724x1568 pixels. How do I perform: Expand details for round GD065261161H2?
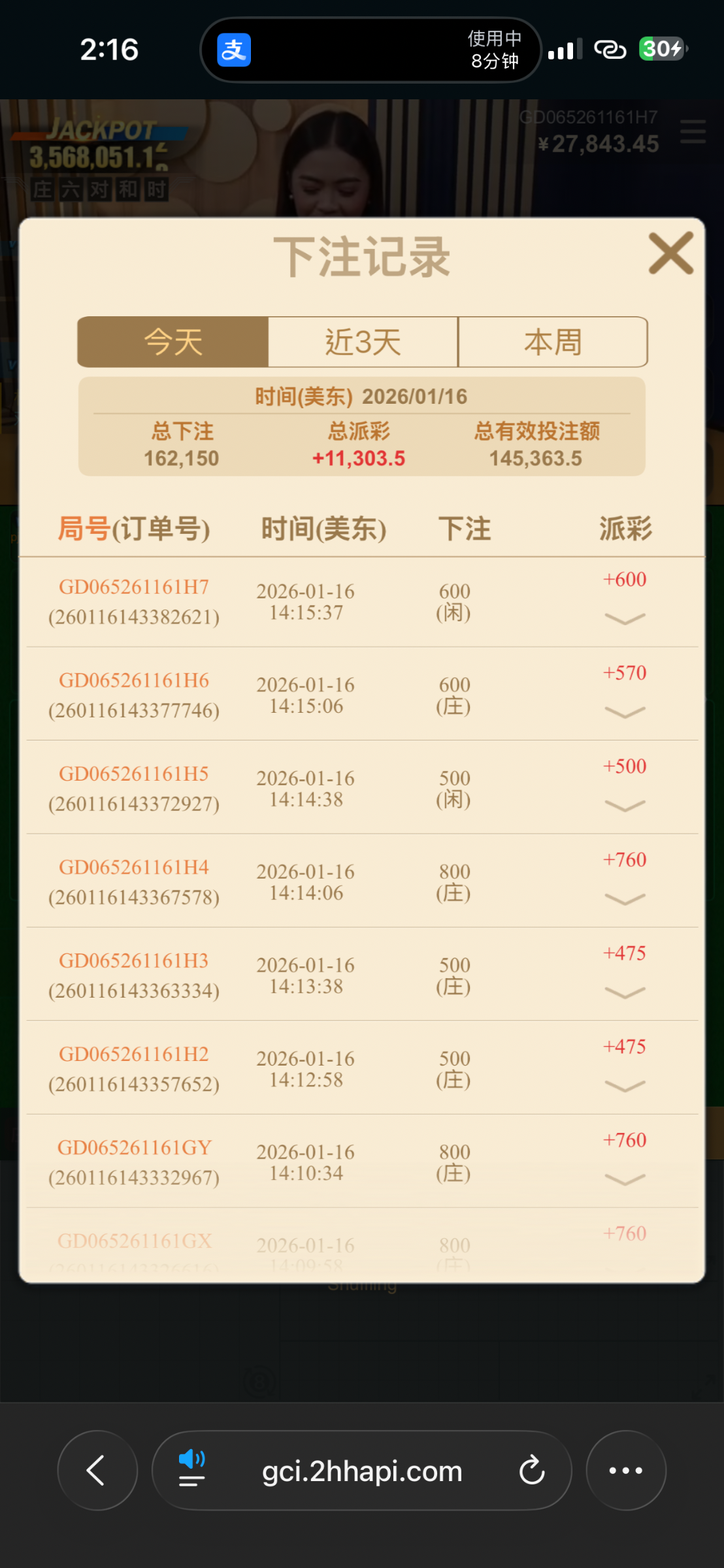[625, 1085]
